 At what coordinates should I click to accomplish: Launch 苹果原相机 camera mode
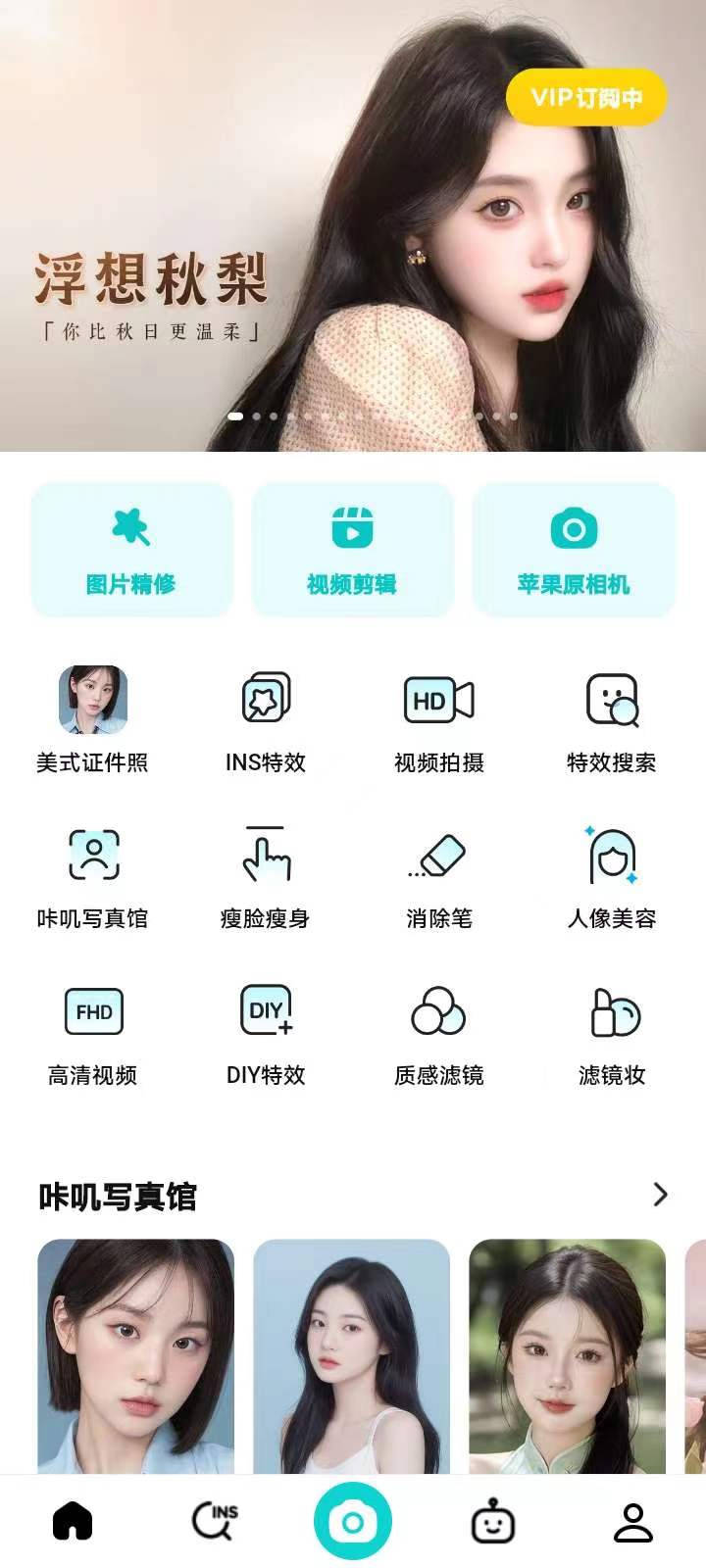point(574,551)
